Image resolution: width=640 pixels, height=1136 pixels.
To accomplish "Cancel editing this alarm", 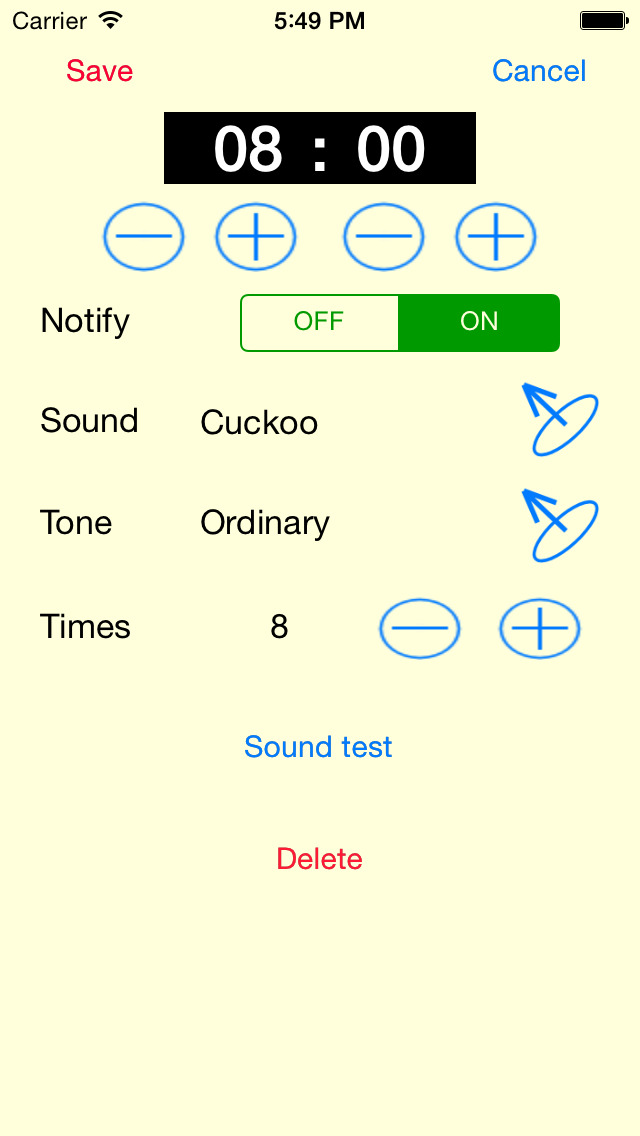I will coord(539,71).
